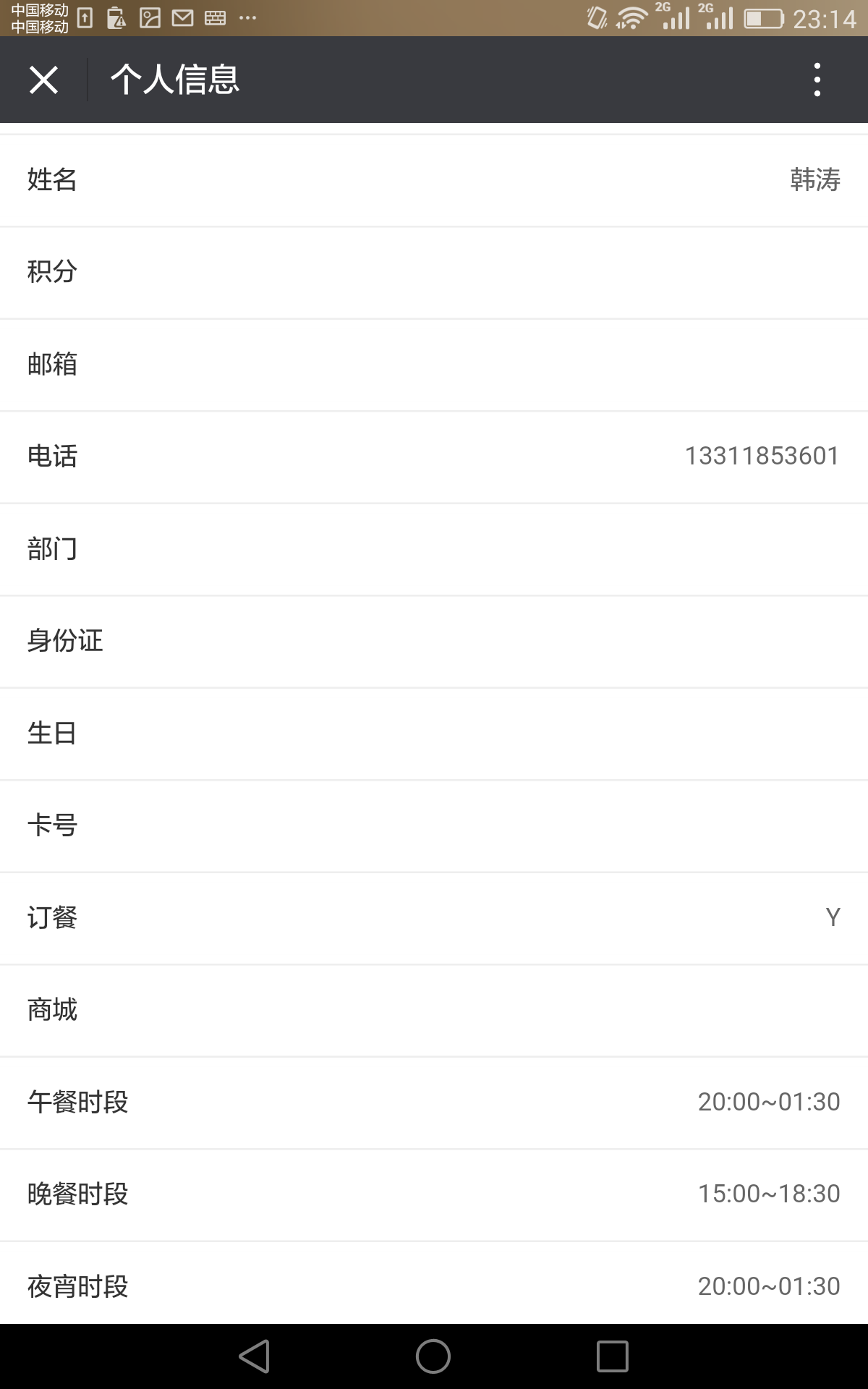The height and width of the screenshot is (1389, 868).
Task: Select the 积分 row
Action: pos(434,273)
